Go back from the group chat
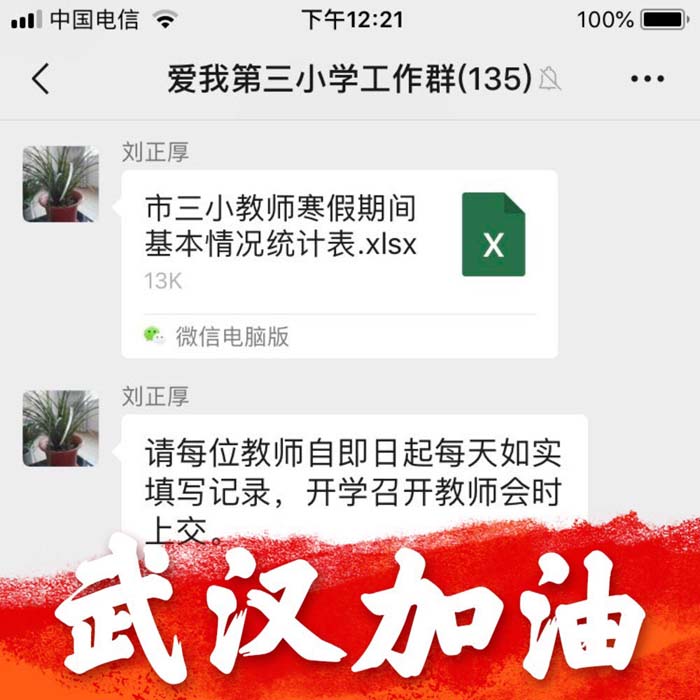The width and height of the screenshot is (700, 700). (x=40, y=79)
